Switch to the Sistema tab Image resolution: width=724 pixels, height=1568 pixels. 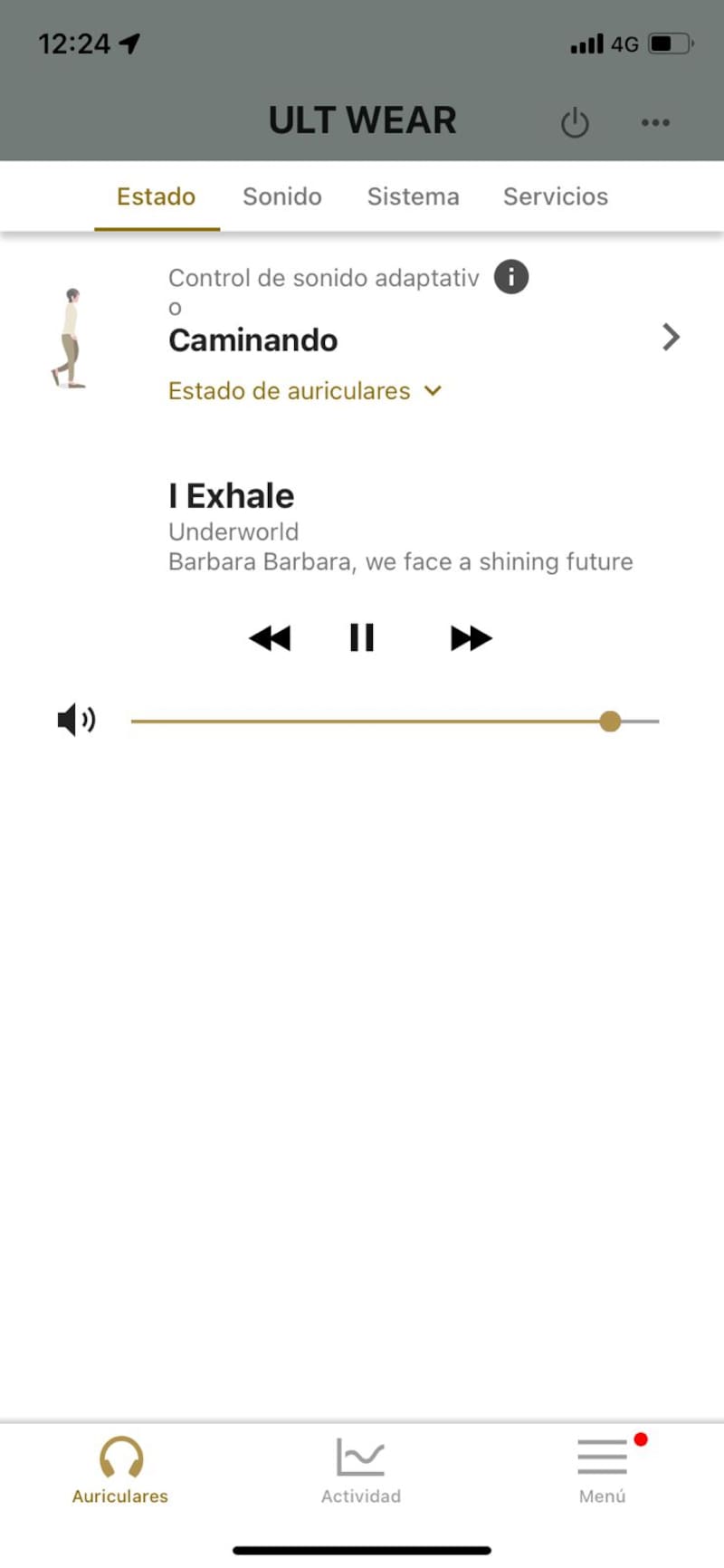(413, 196)
